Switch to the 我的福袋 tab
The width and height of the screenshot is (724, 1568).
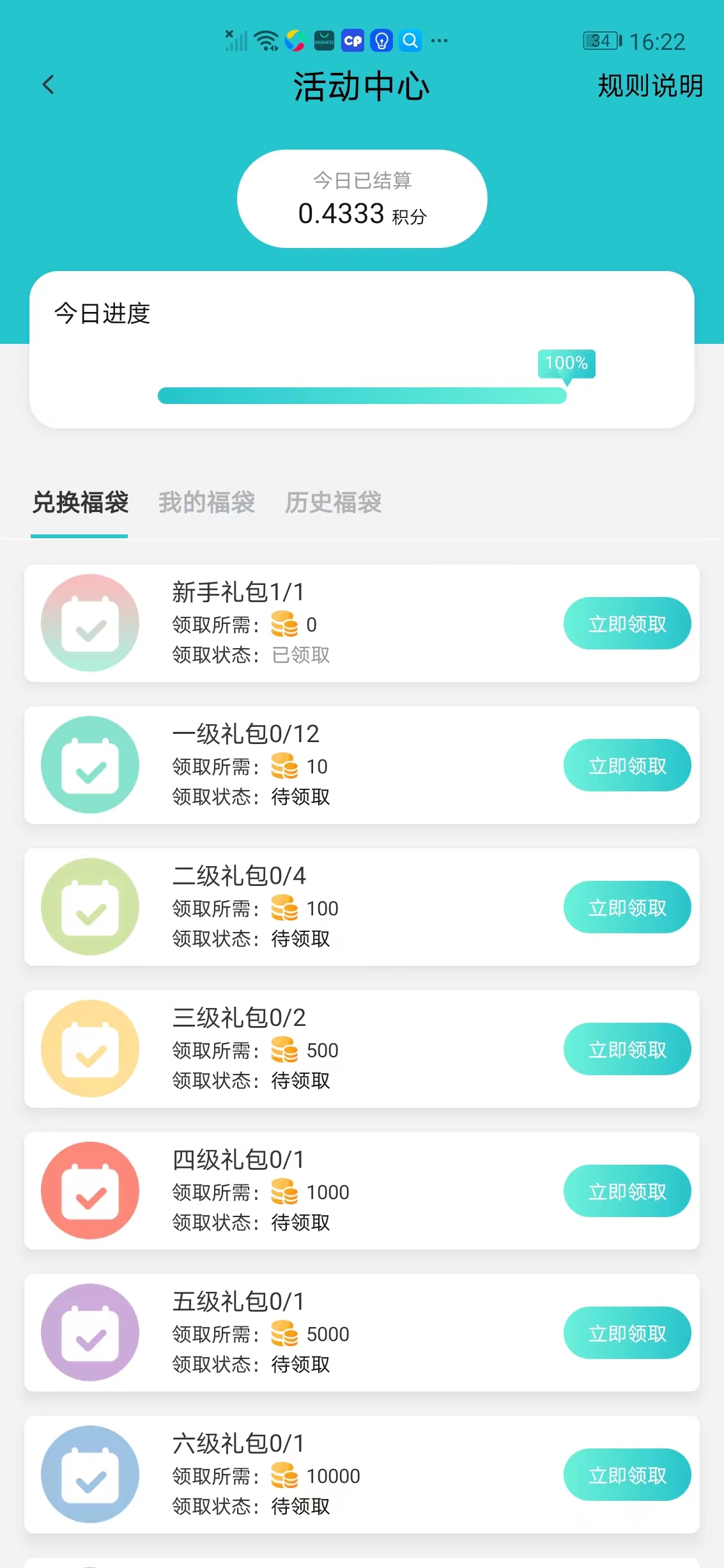click(x=207, y=503)
